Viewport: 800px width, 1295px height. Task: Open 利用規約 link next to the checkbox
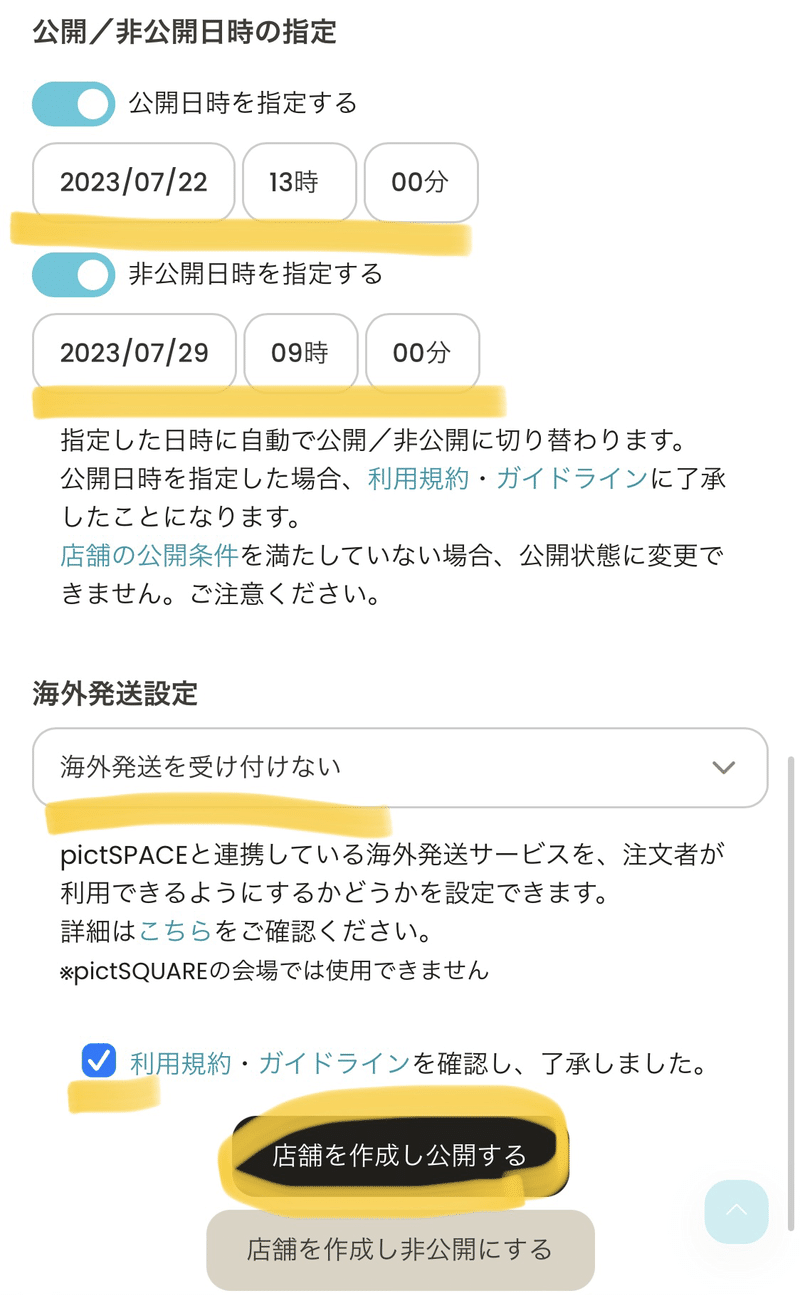coord(181,1064)
